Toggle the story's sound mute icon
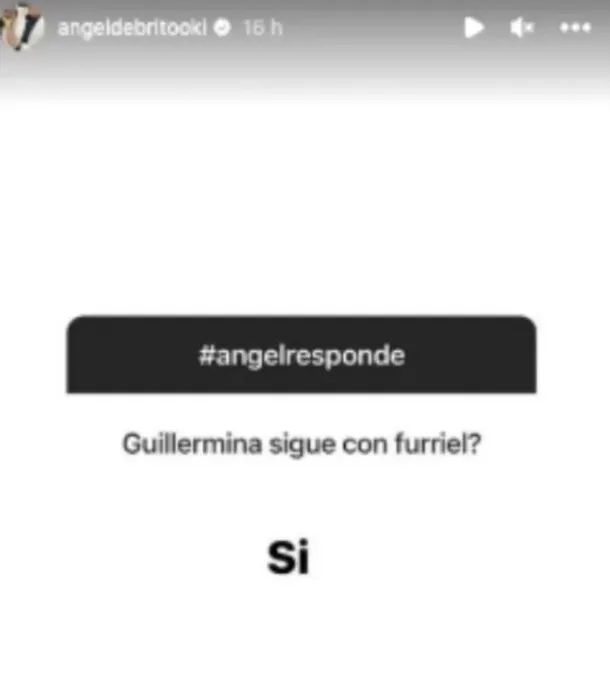This screenshot has width=610, height=687. point(521,28)
